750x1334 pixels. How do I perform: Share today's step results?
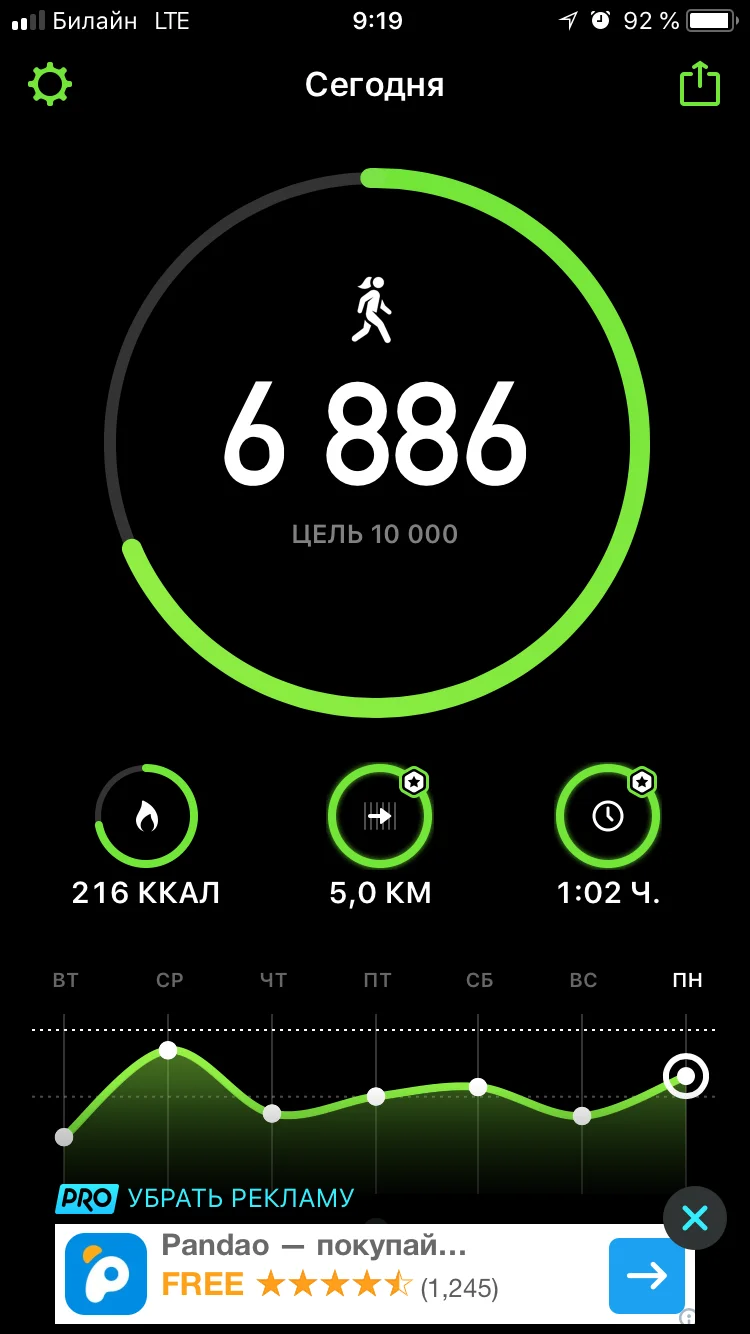pyautogui.click(x=700, y=85)
